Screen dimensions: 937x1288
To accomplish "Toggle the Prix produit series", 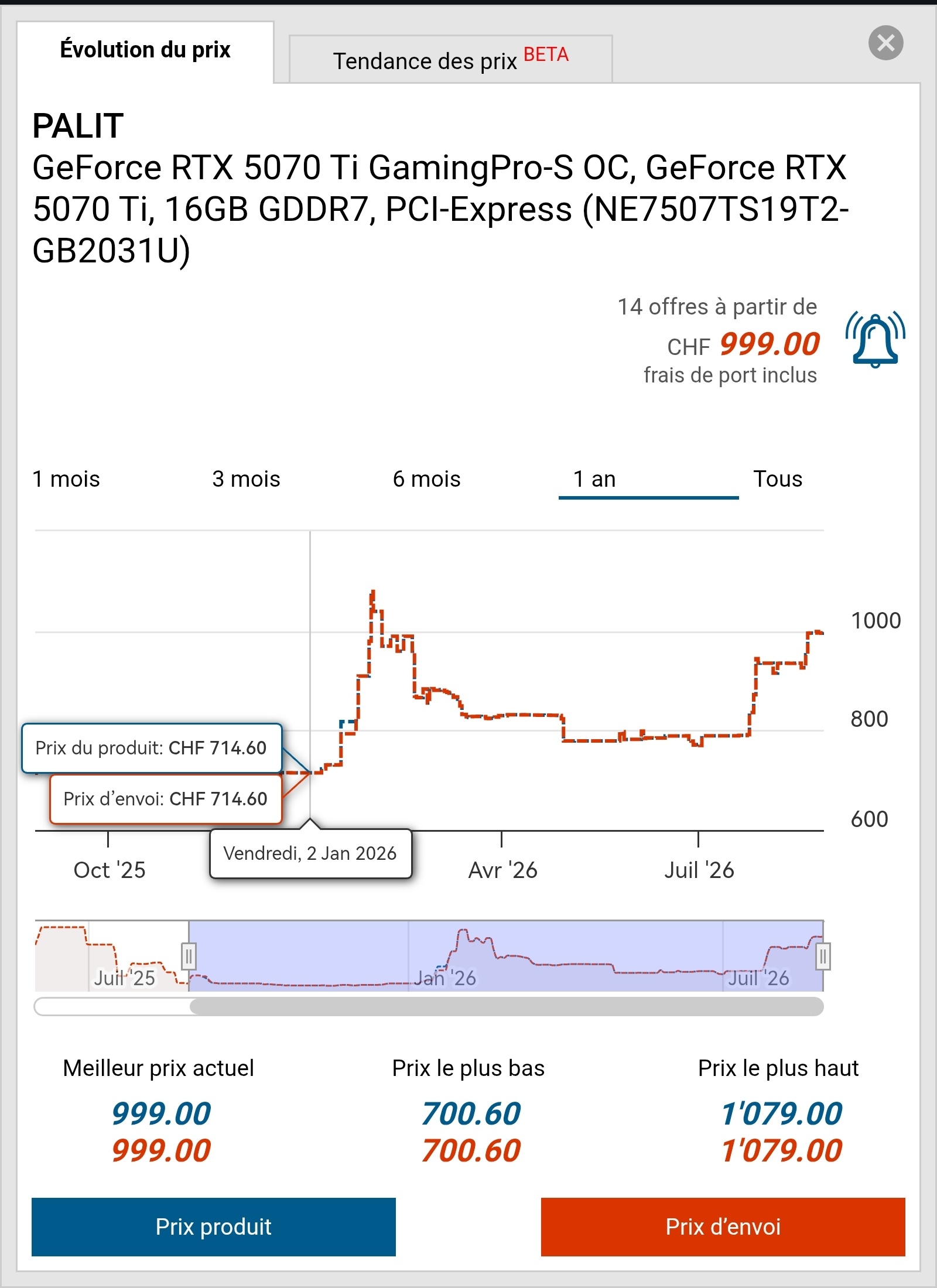I will (214, 1226).
